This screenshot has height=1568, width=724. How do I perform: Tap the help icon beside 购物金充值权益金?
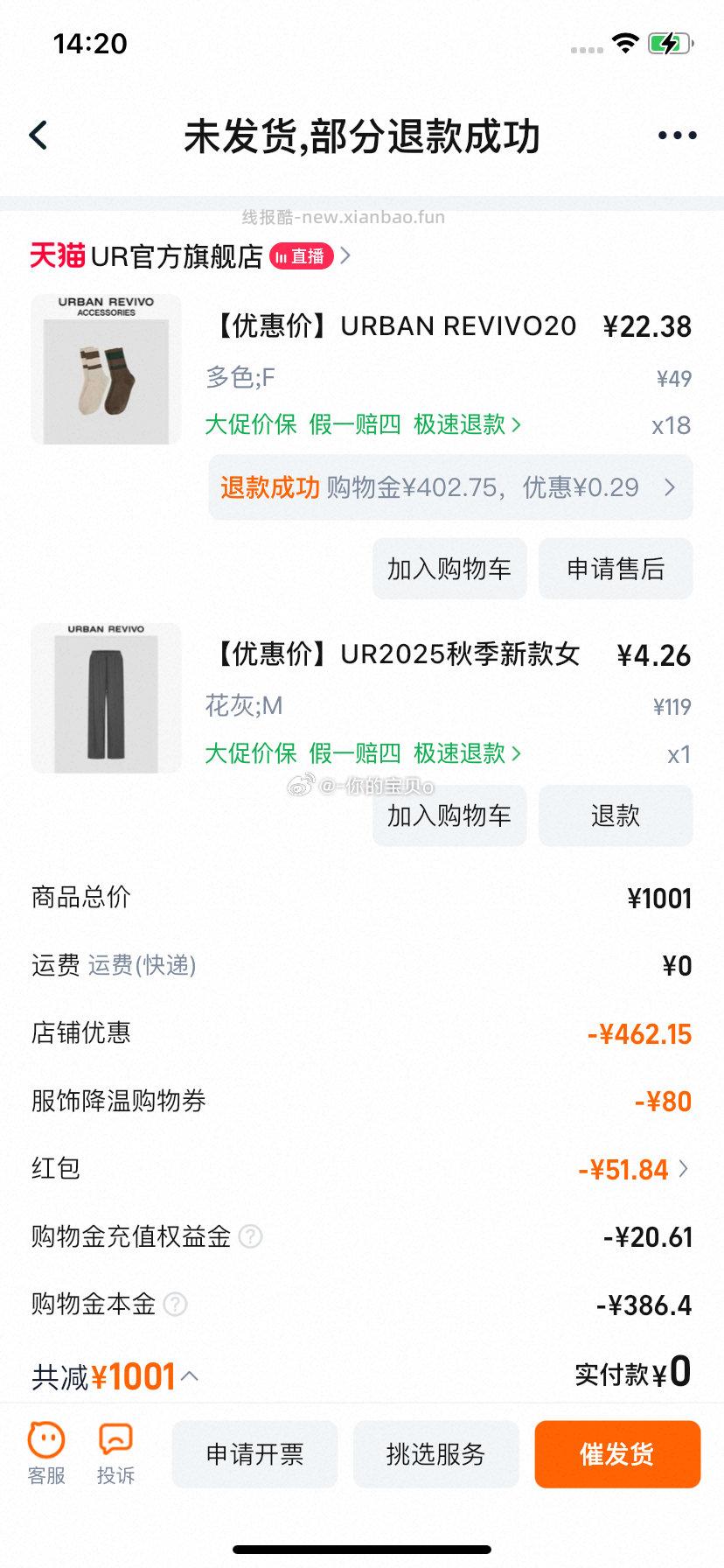[252, 1236]
